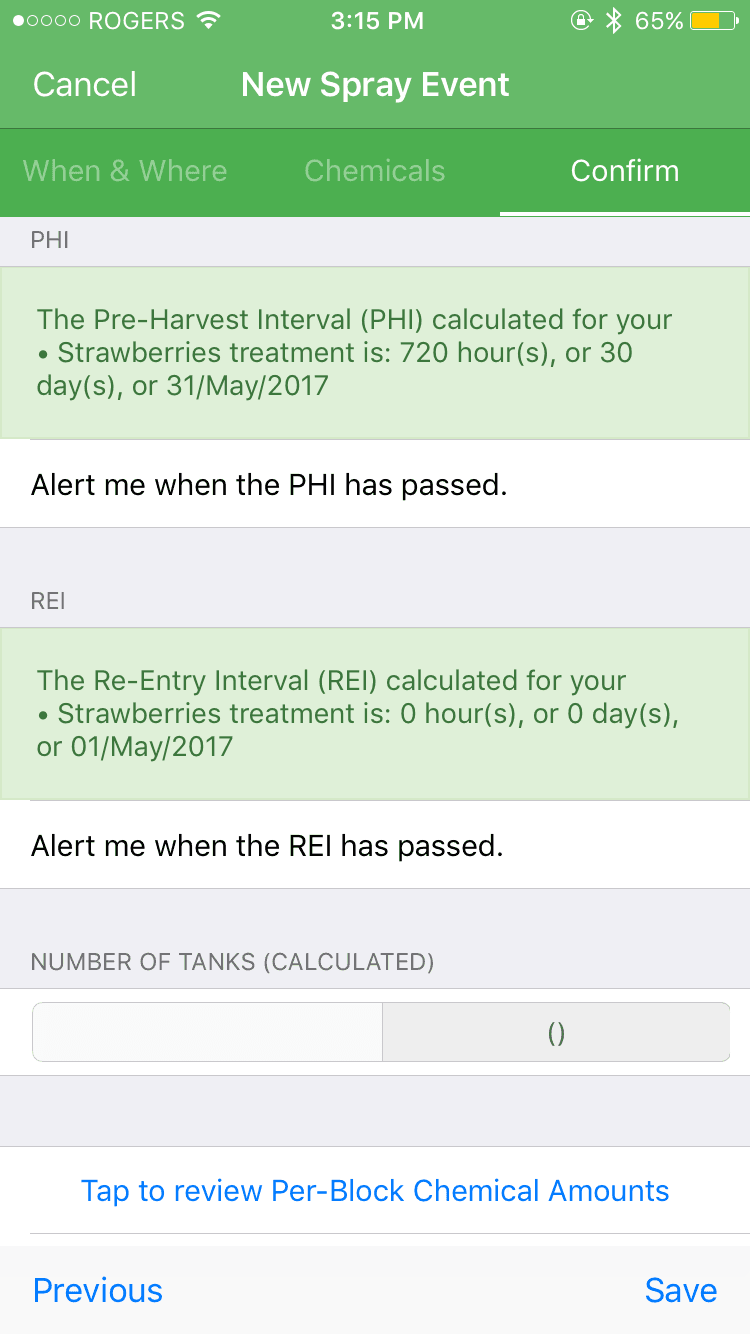The width and height of the screenshot is (750, 1334).
Task: Switch to the When & Where tab
Action: tap(124, 171)
